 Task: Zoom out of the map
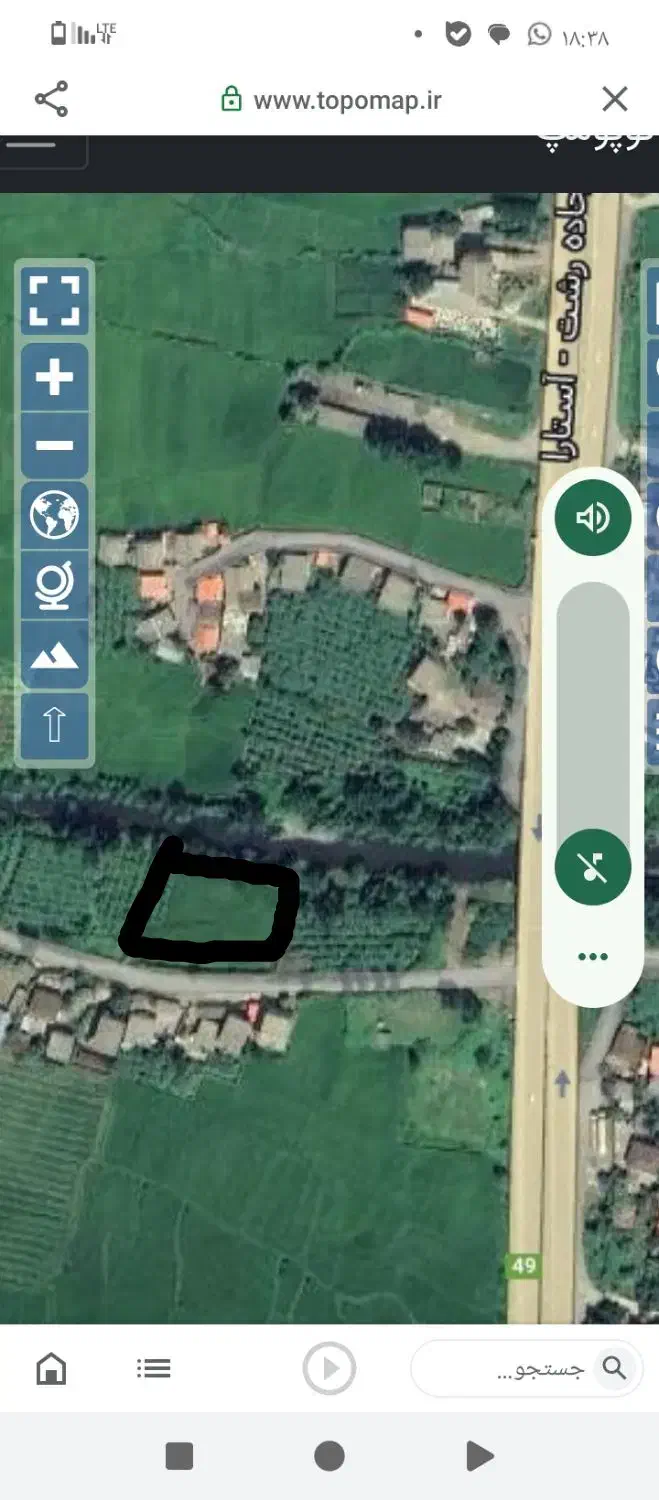point(55,445)
